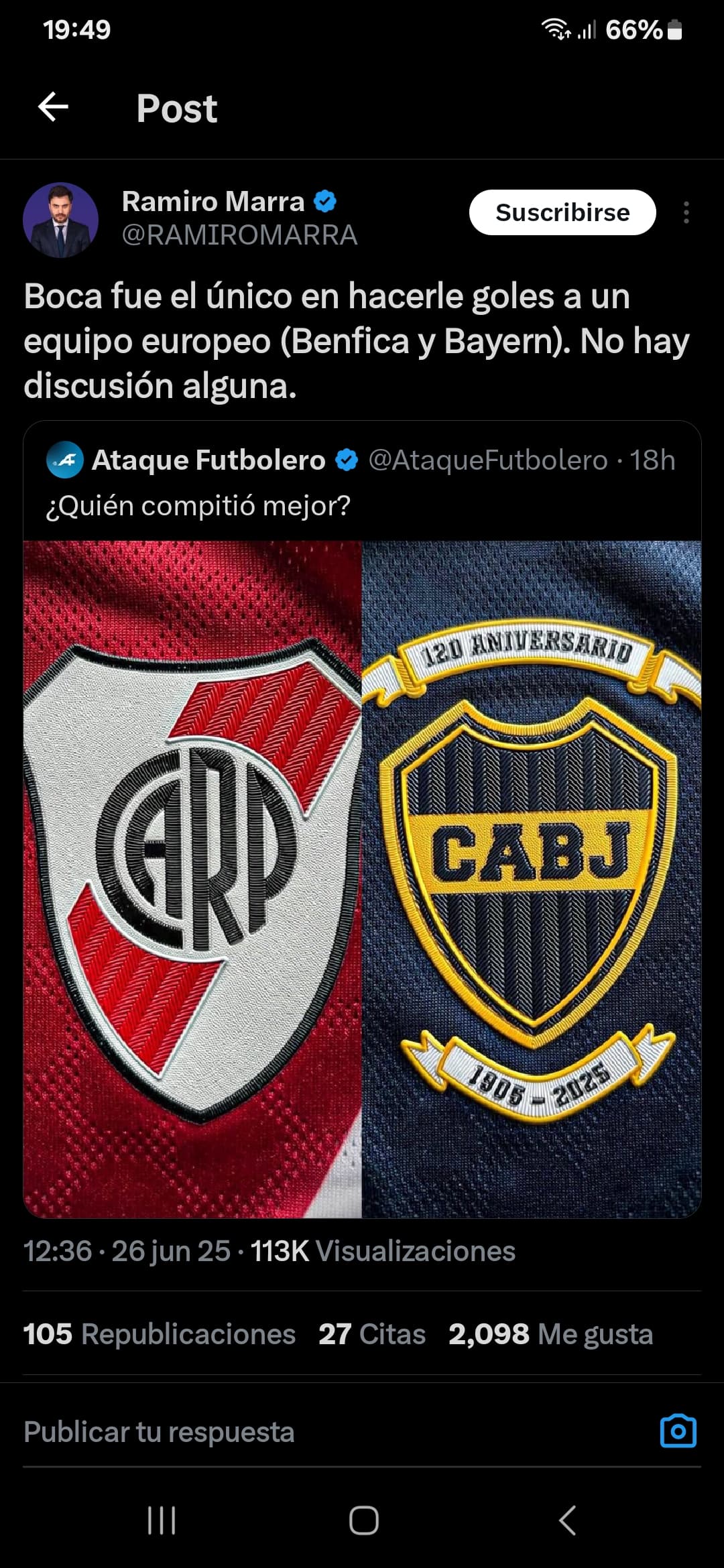724x1568 pixels.
Task: Open Ramiro Marra's profile picture
Action: point(60,220)
